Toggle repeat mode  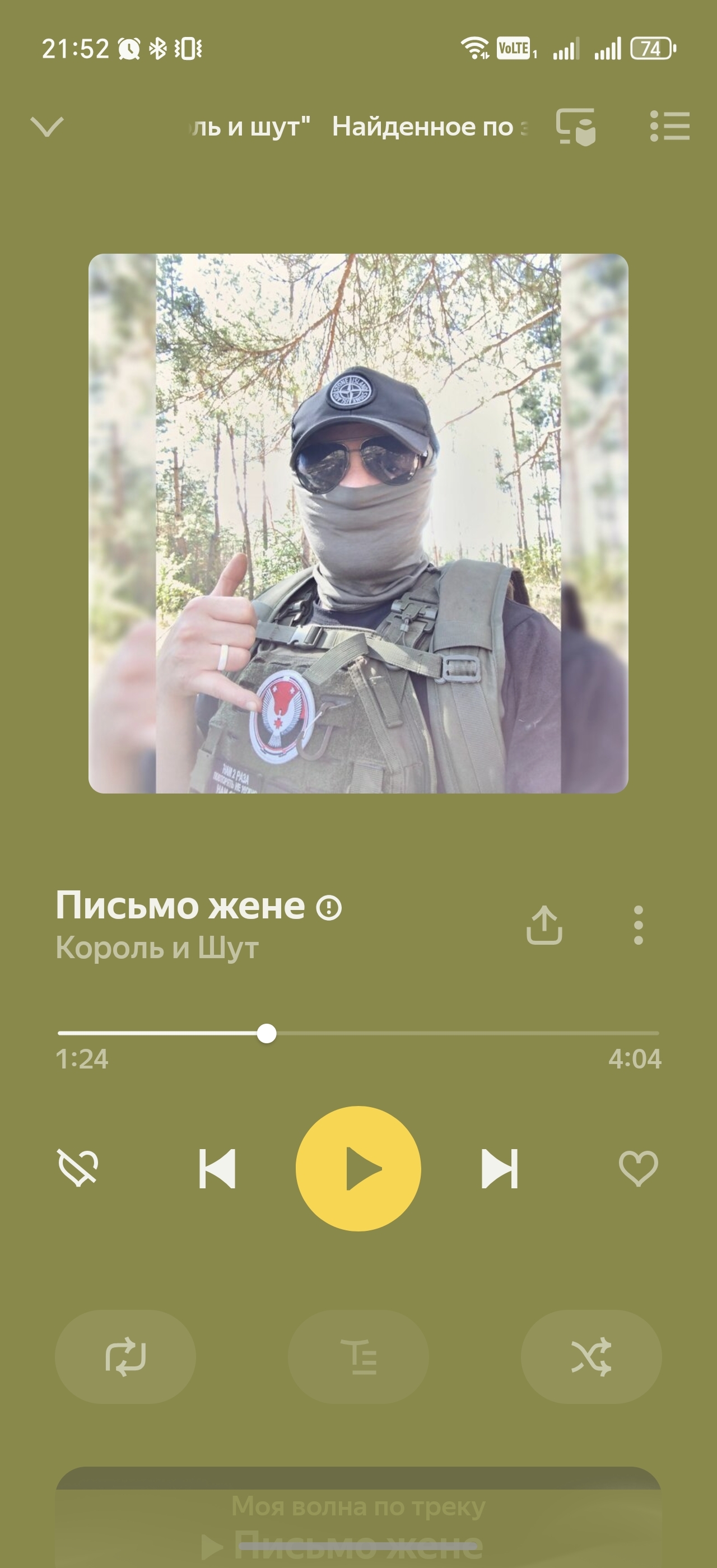point(125,1356)
